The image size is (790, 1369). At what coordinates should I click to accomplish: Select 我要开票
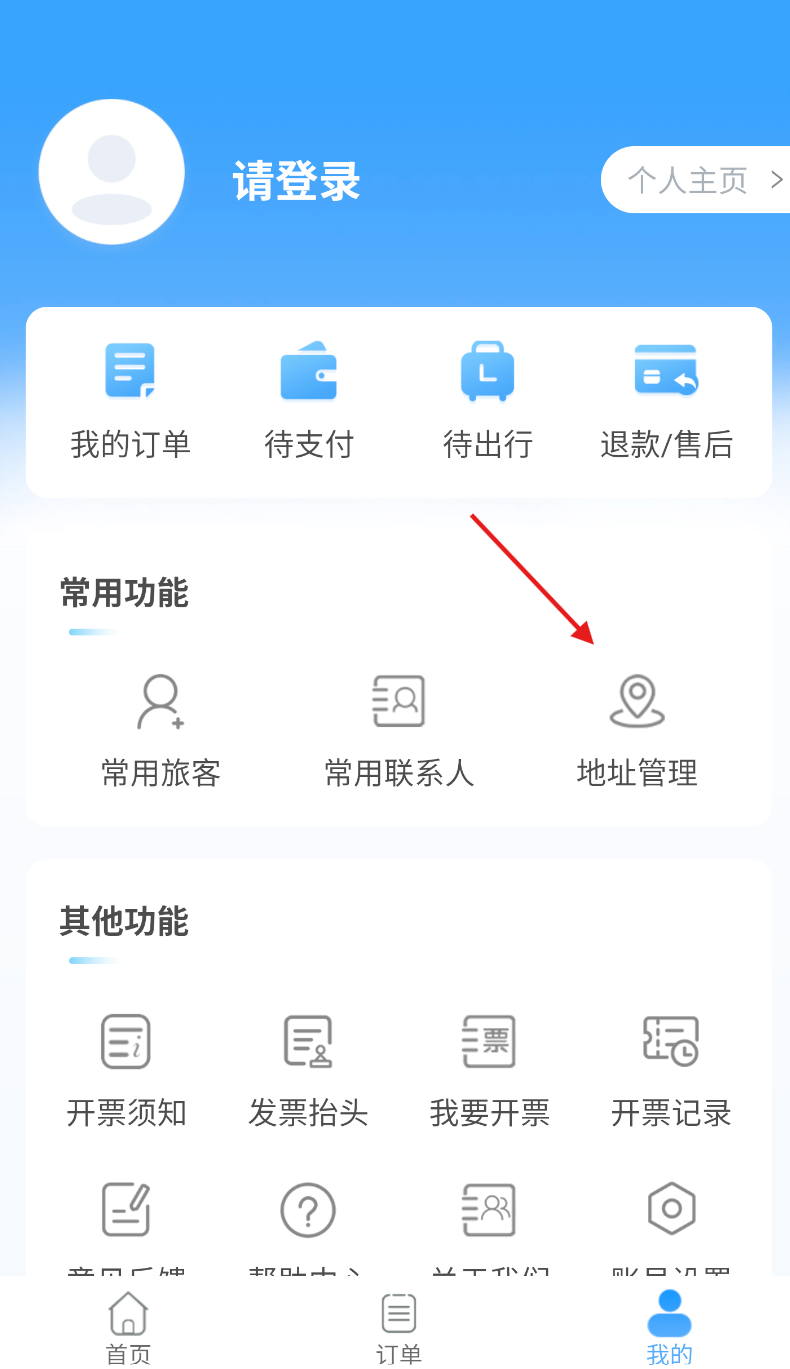point(489,1071)
